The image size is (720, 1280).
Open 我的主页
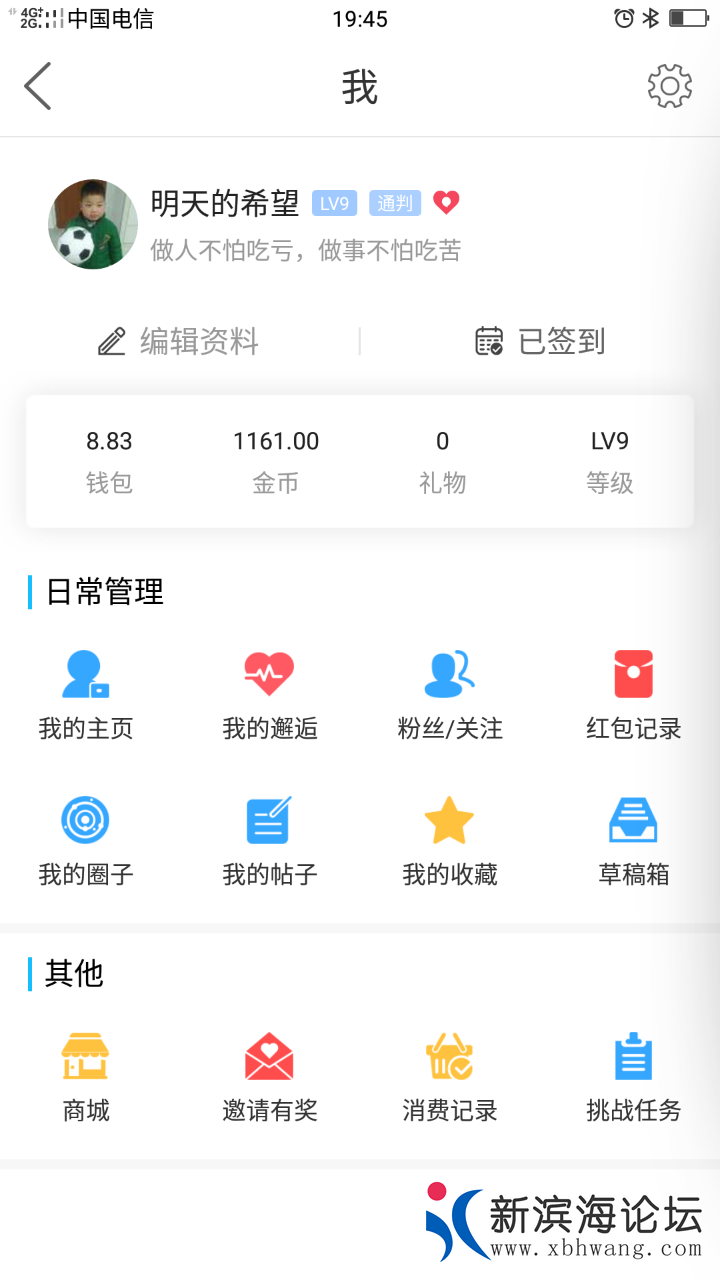pos(86,695)
